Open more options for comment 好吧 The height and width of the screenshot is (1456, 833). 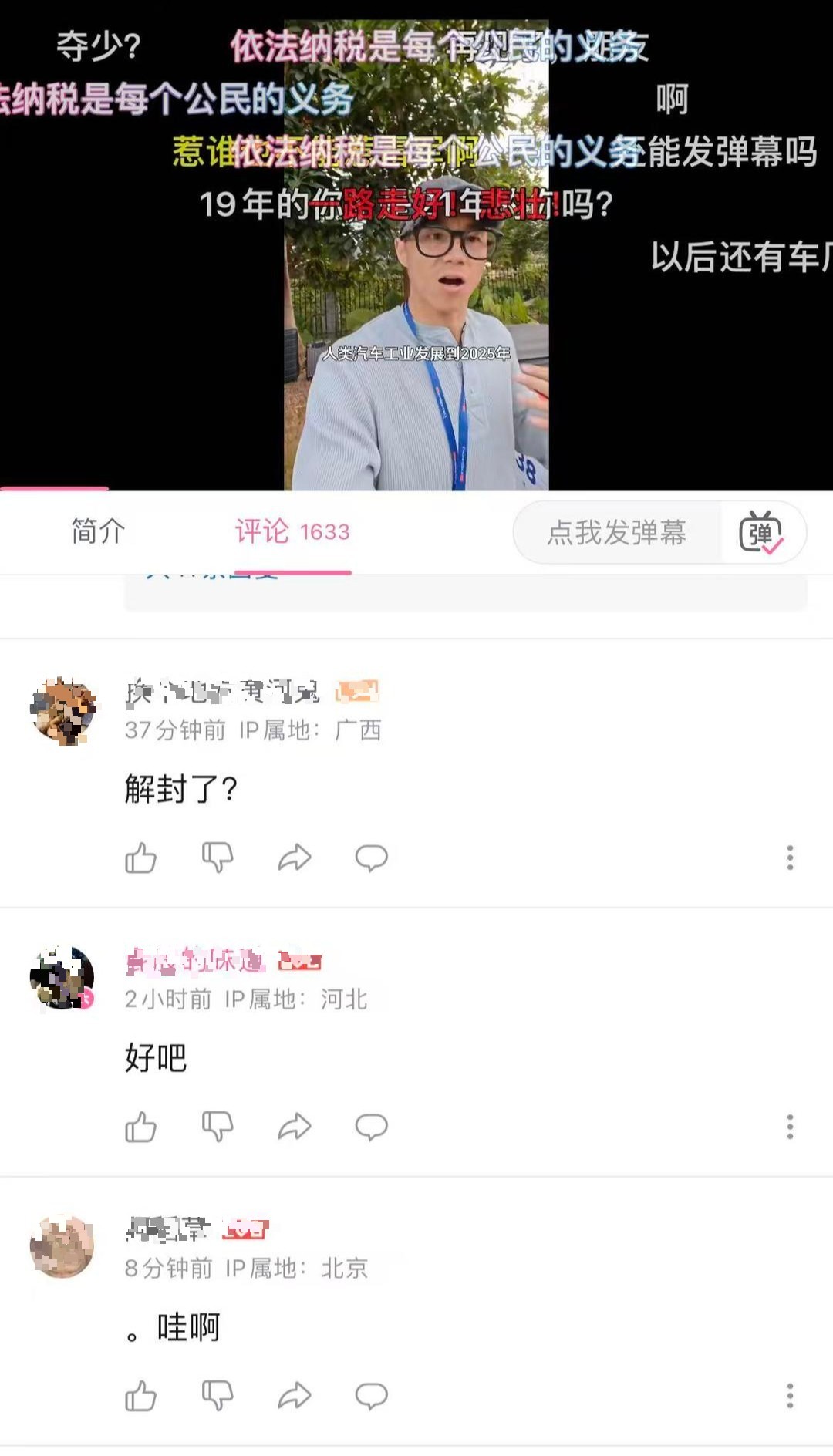790,1127
